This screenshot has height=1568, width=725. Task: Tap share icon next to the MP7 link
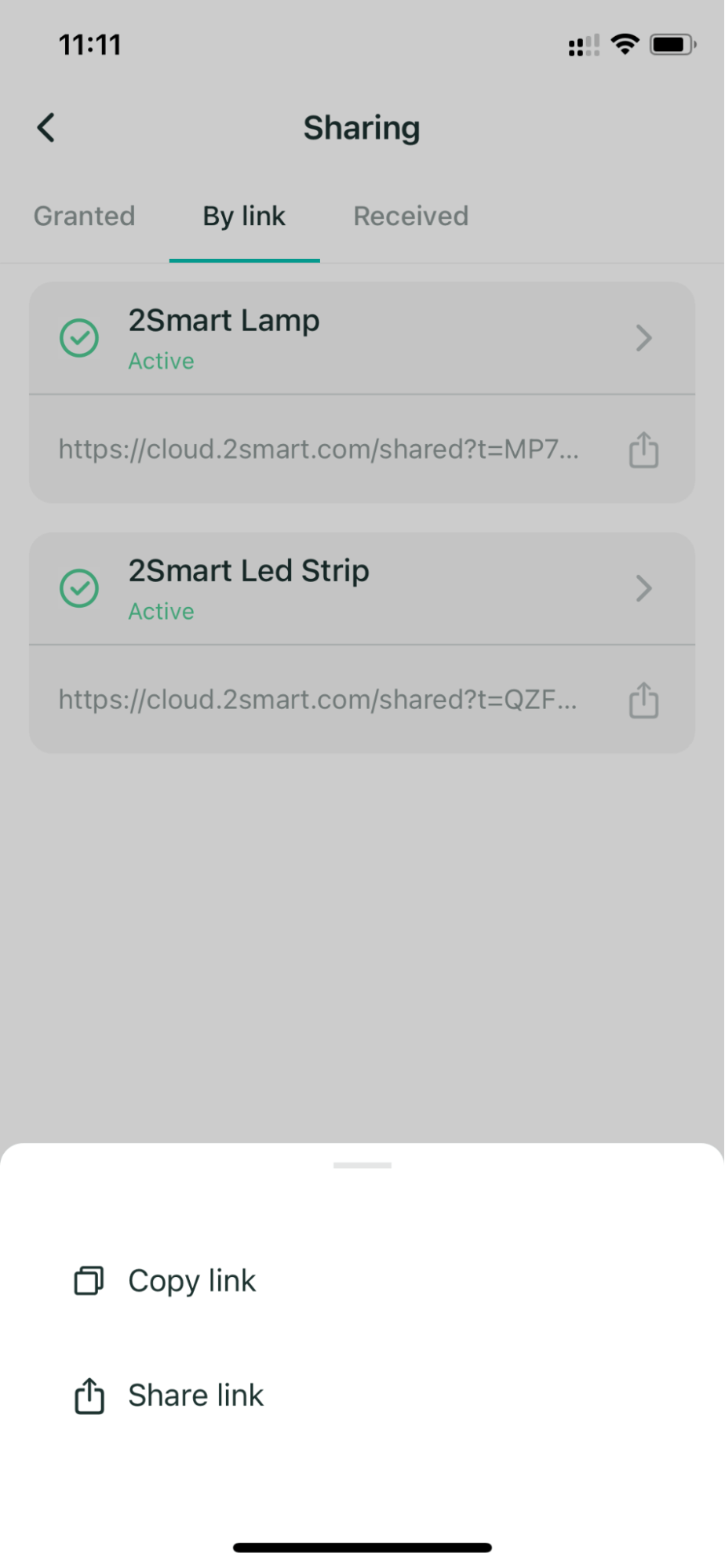pyautogui.click(x=643, y=450)
